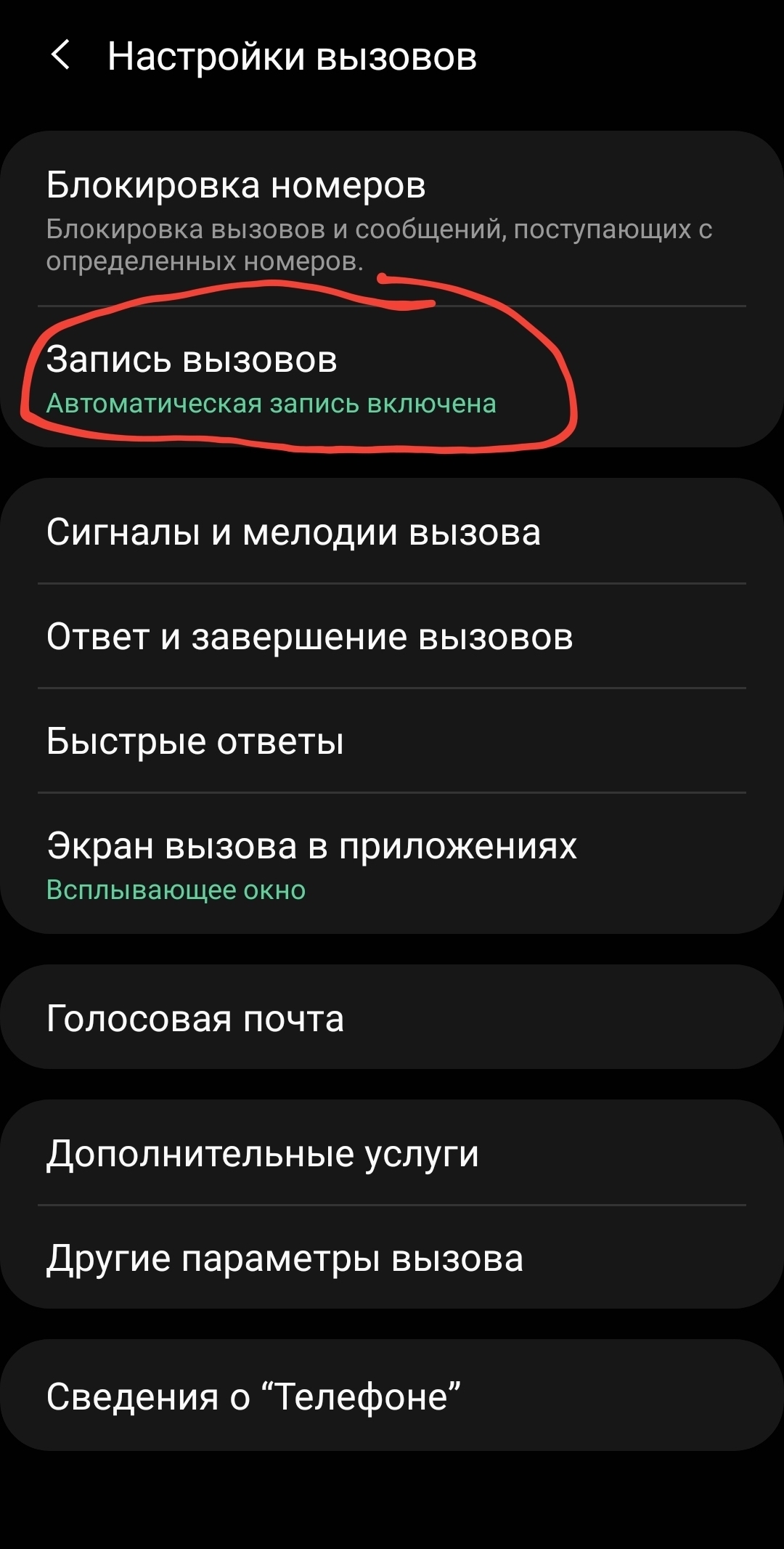Open Голосовая почта settings
784x1549 pixels.
[x=392, y=1018]
